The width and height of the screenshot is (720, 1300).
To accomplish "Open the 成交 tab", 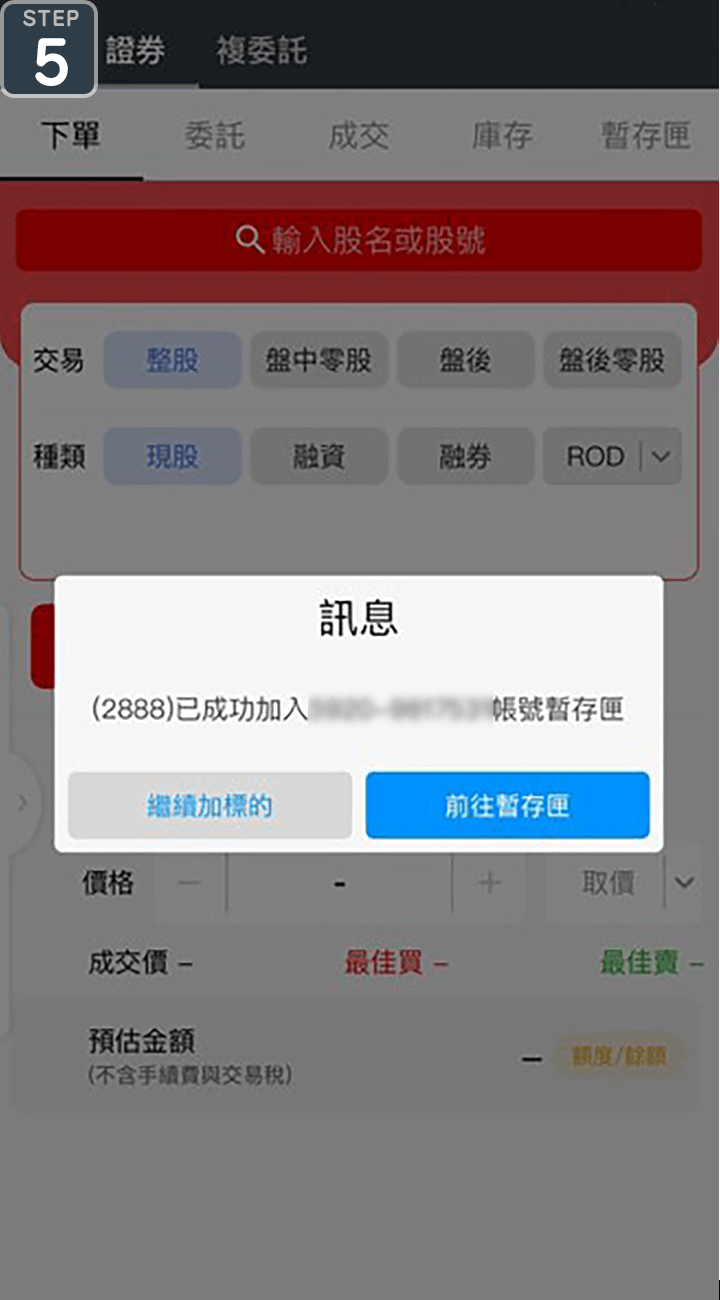I will (x=359, y=136).
